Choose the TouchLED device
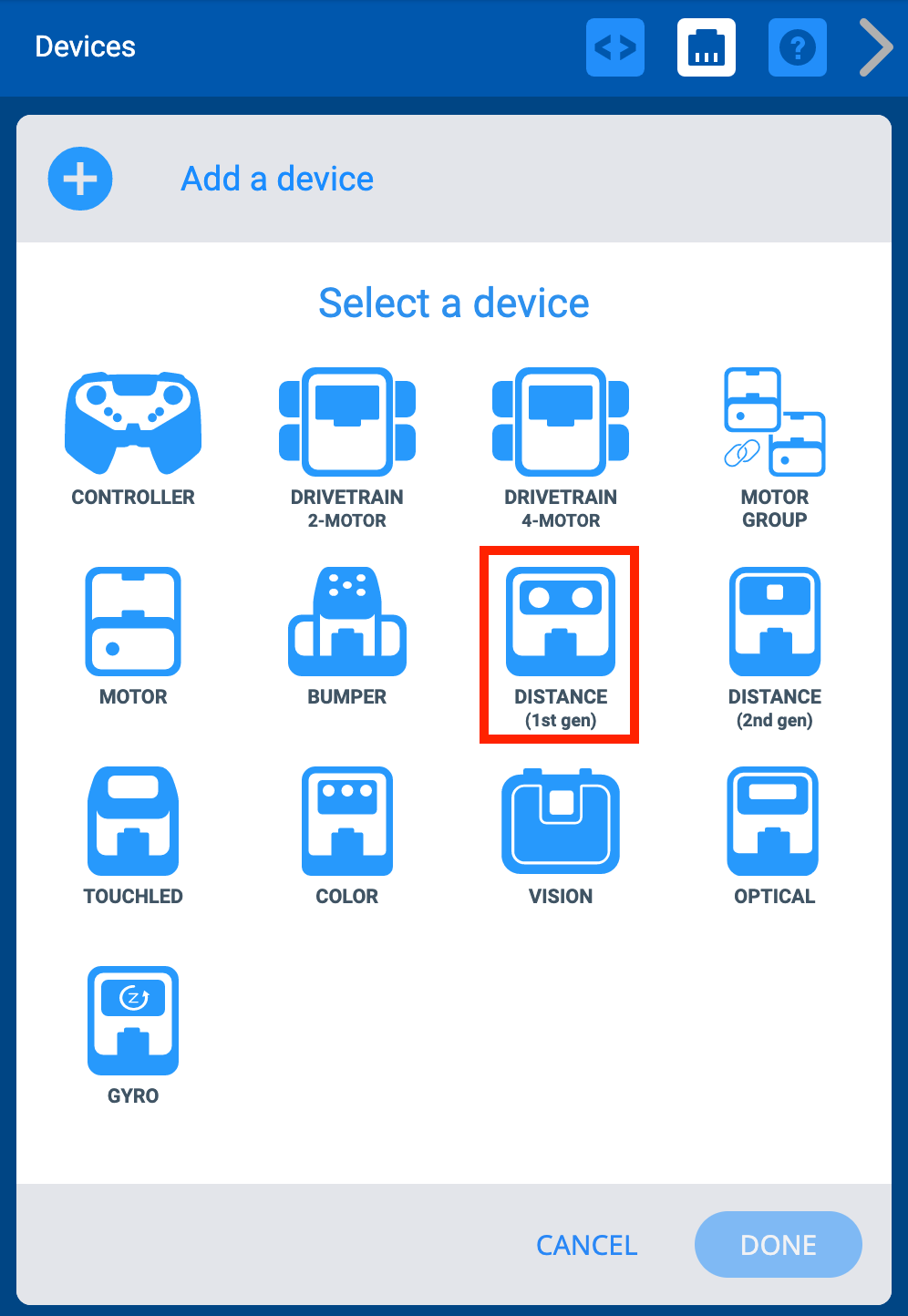This screenshot has height=1316, width=908. (x=133, y=836)
